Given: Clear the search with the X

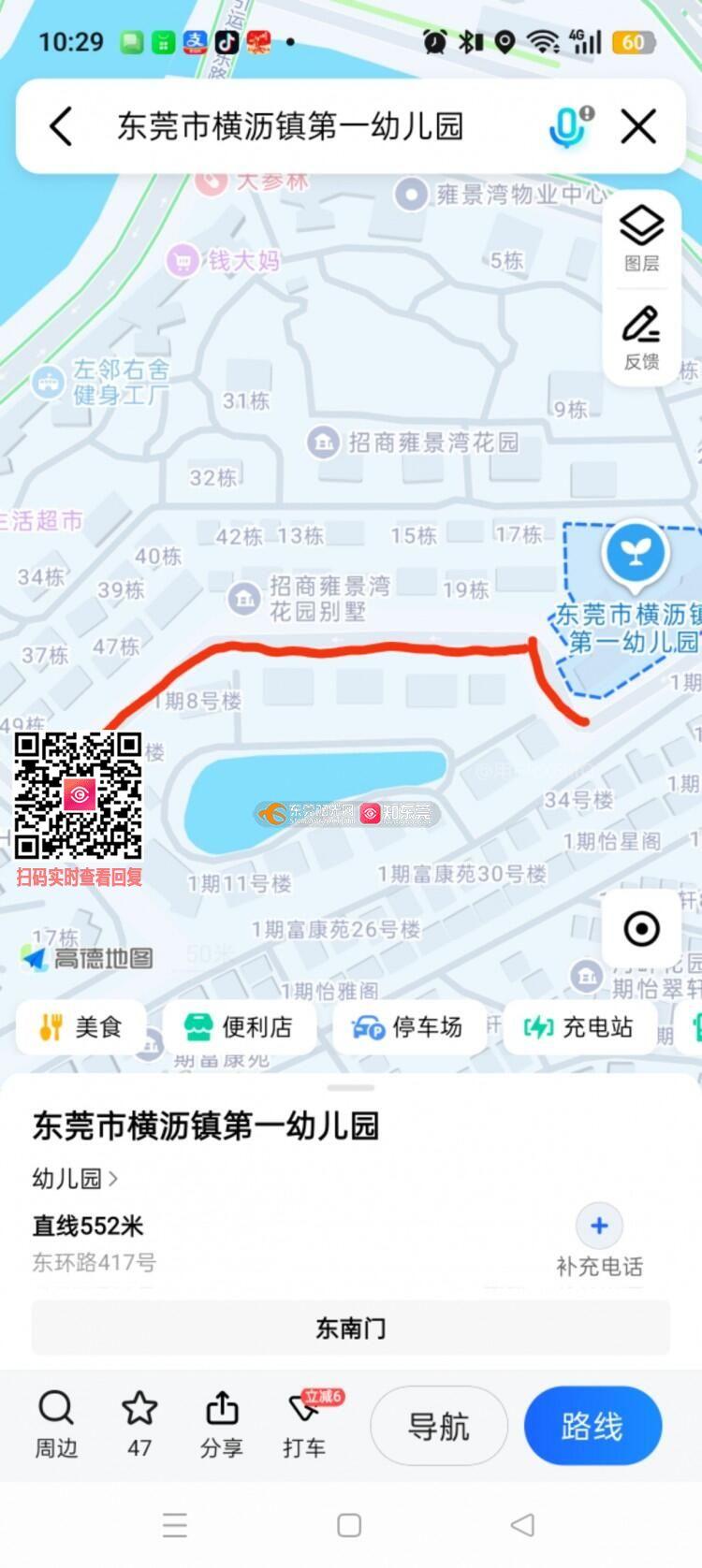Looking at the screenshot, I should (638, 126).
